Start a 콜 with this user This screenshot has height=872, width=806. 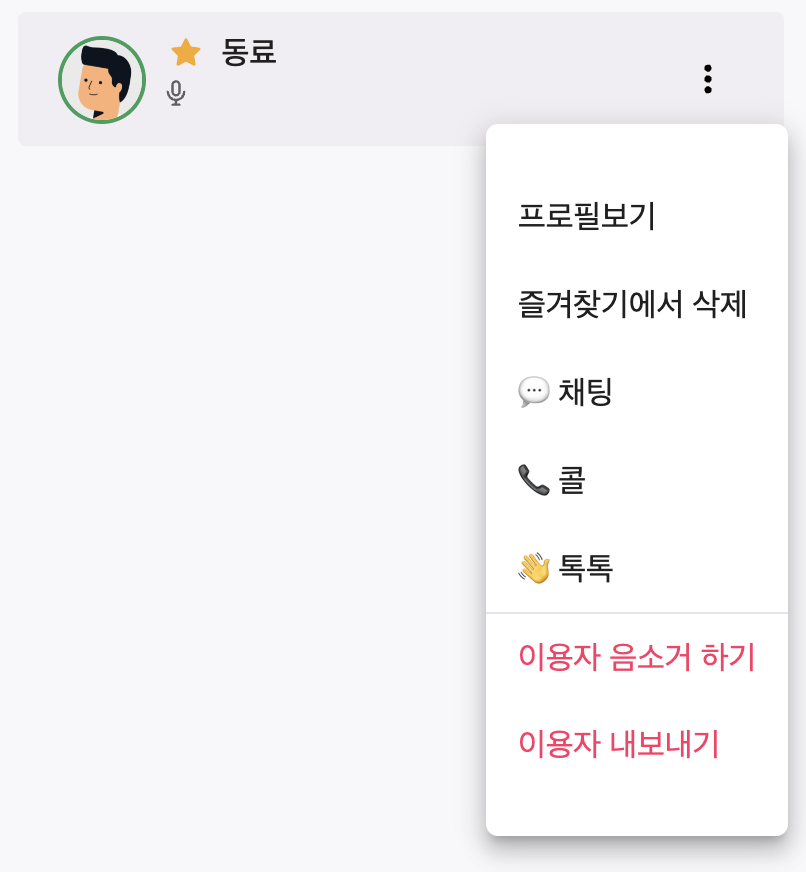552,480
